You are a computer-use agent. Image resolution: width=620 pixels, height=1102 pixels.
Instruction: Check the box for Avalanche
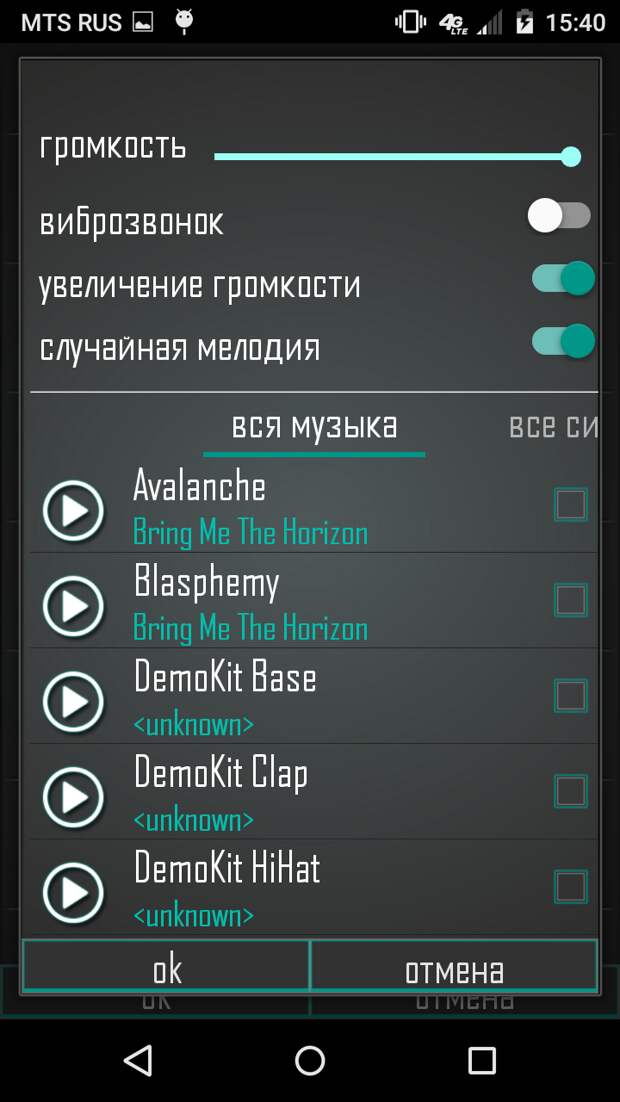pos(571,505)
